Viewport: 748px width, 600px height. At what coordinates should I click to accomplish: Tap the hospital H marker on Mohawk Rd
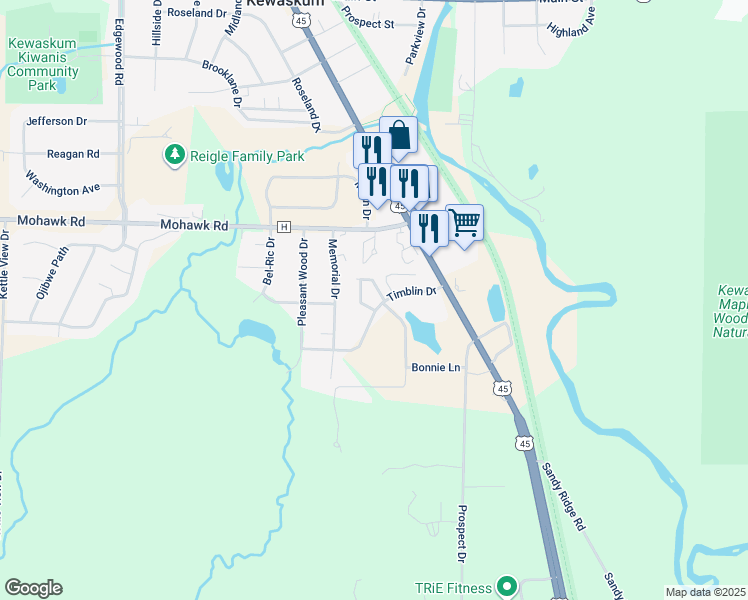284,227
